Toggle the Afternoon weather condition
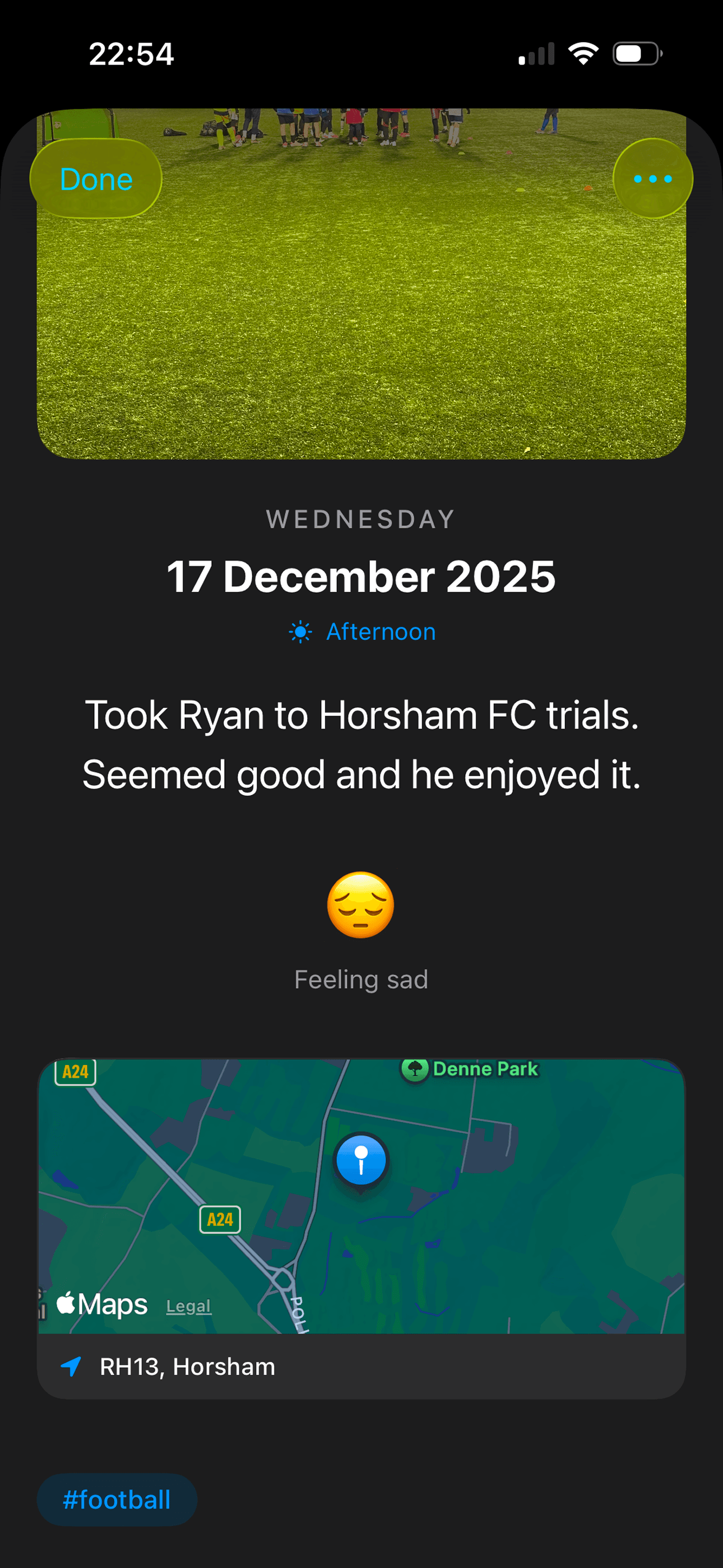 pyautogui.click(x=381, y=631)
